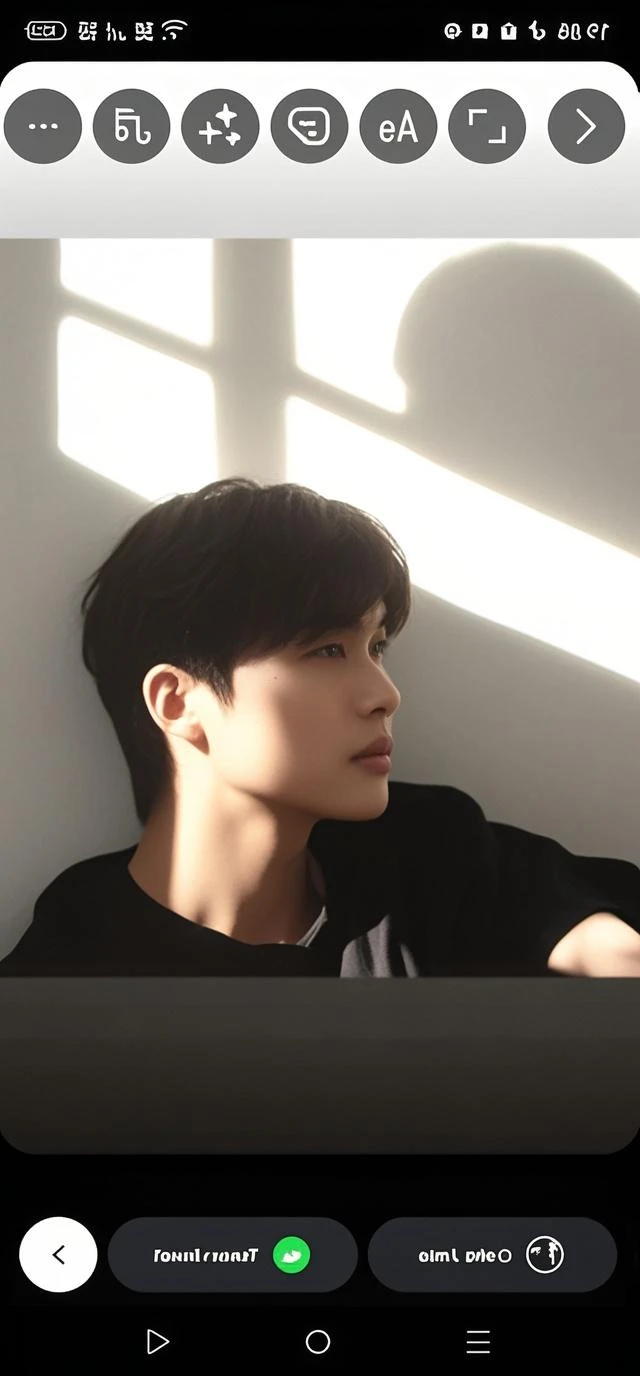Tap the corner-brackets resize icon
640x1376 pixels.
coord(487,127)
